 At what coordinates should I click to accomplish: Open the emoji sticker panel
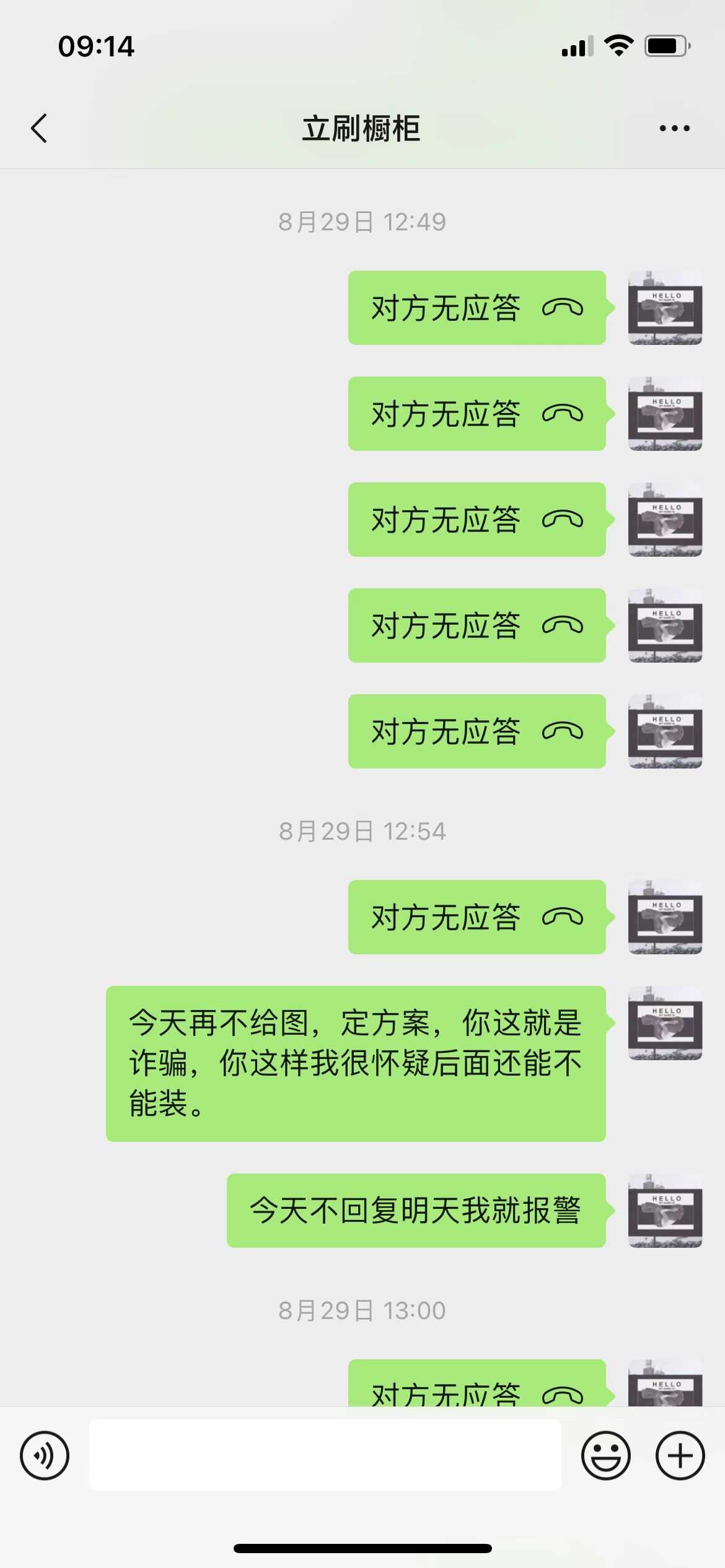(x=605, y=1455)
